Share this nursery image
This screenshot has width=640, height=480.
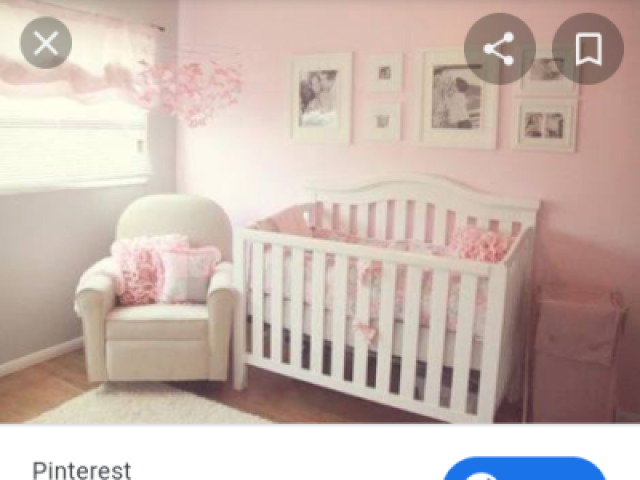[x=499, y=48]
